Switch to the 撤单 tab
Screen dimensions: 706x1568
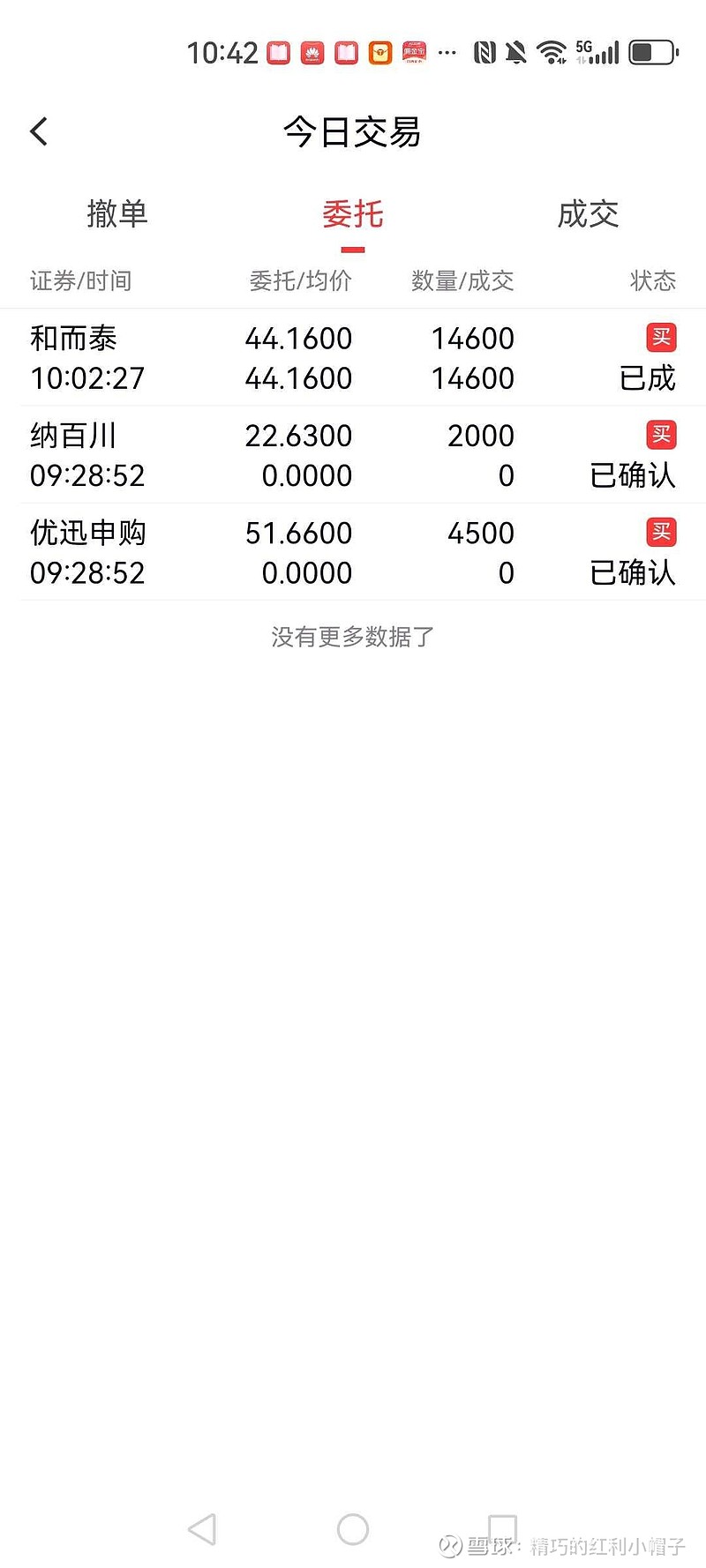click(x=117, y=214)
